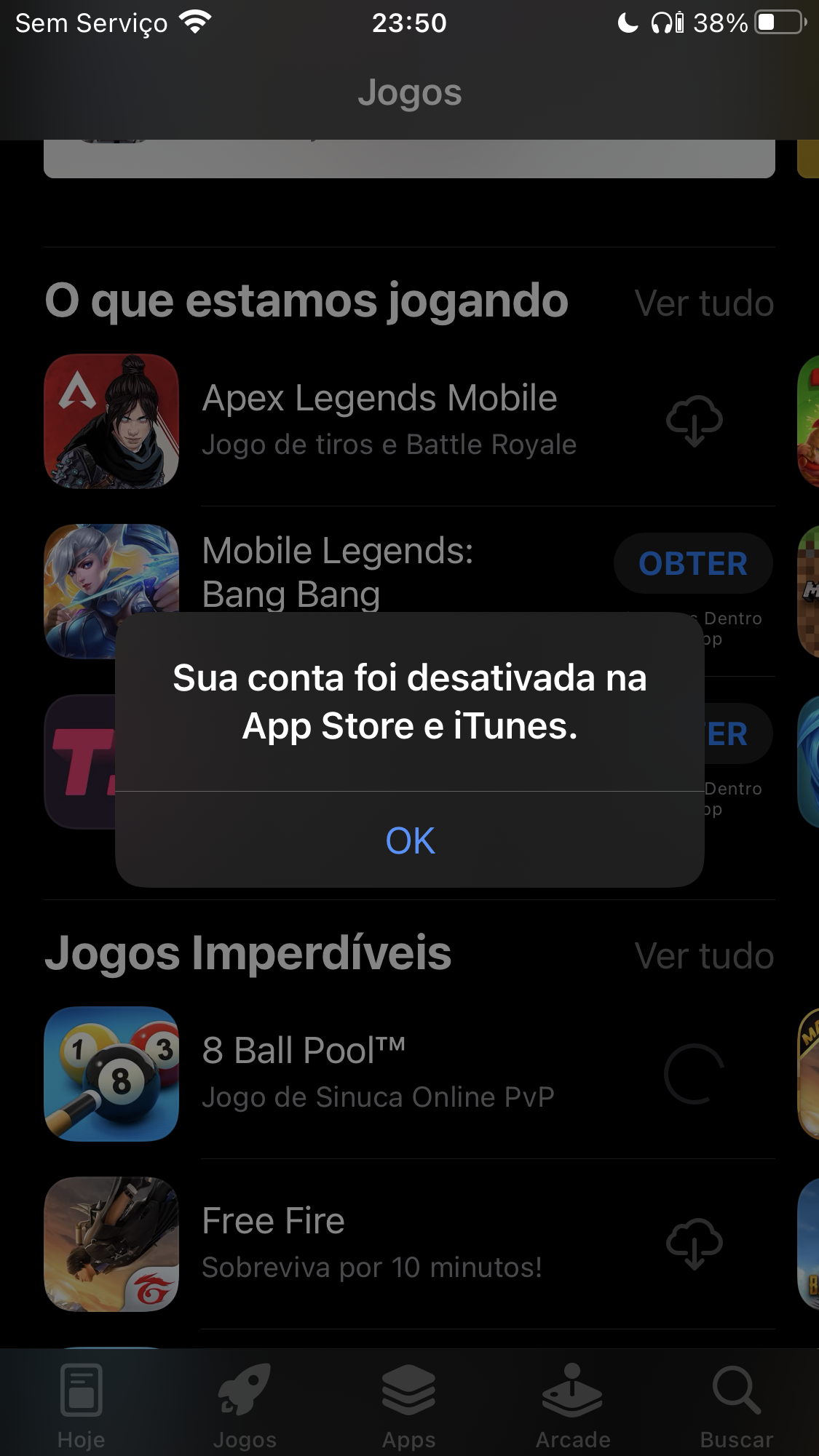Switch to the Buscar search tab
The width and height of the screenshot is (819, 1456).
737,1406
